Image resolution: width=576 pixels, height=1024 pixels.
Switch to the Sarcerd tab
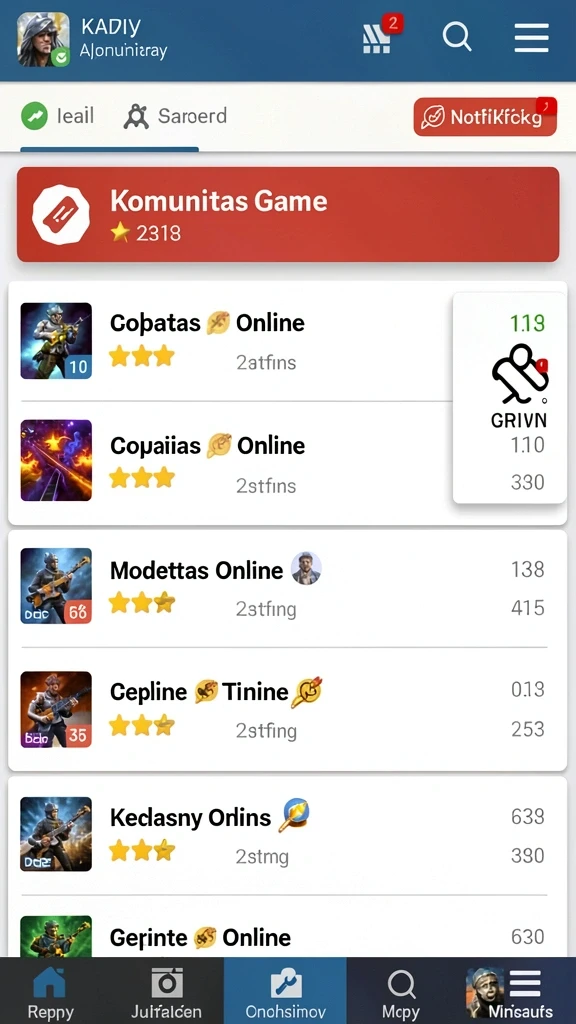click(175, 116)
